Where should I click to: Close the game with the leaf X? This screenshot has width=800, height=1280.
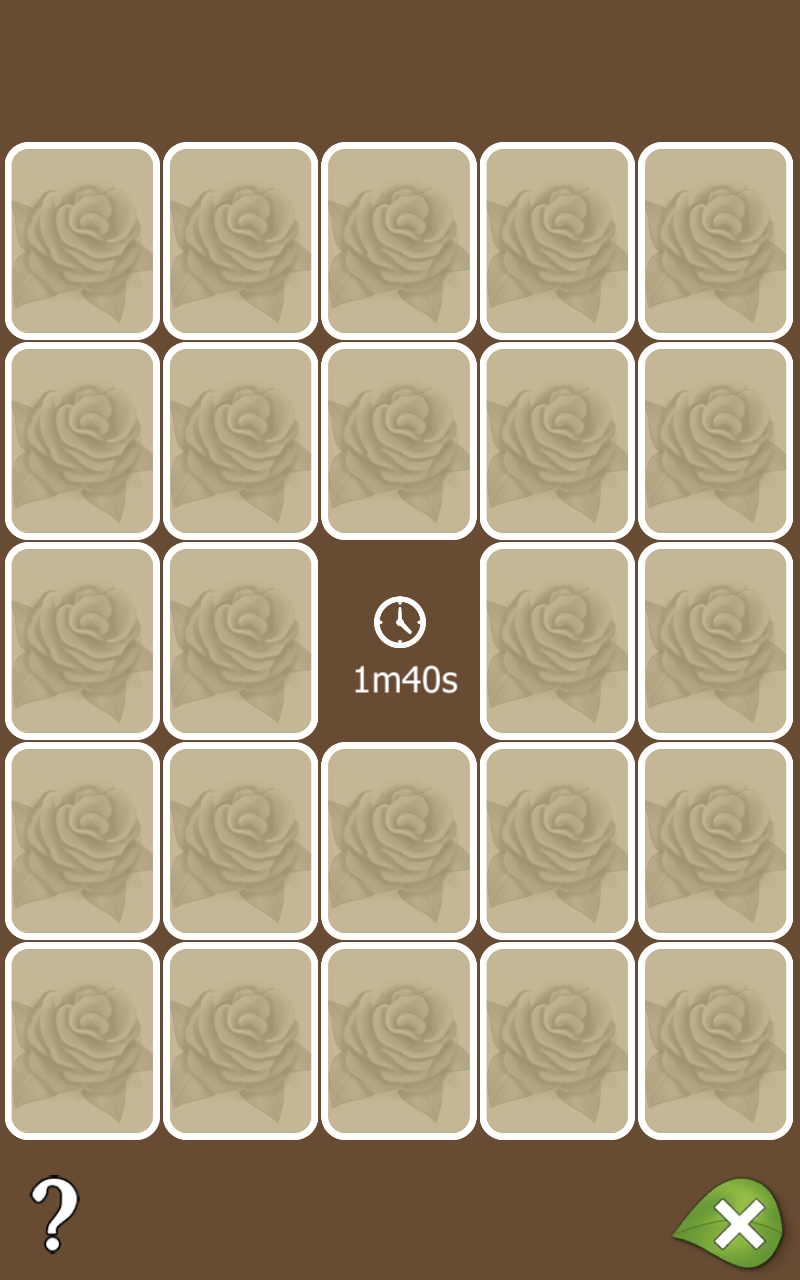click(732, 1224)
